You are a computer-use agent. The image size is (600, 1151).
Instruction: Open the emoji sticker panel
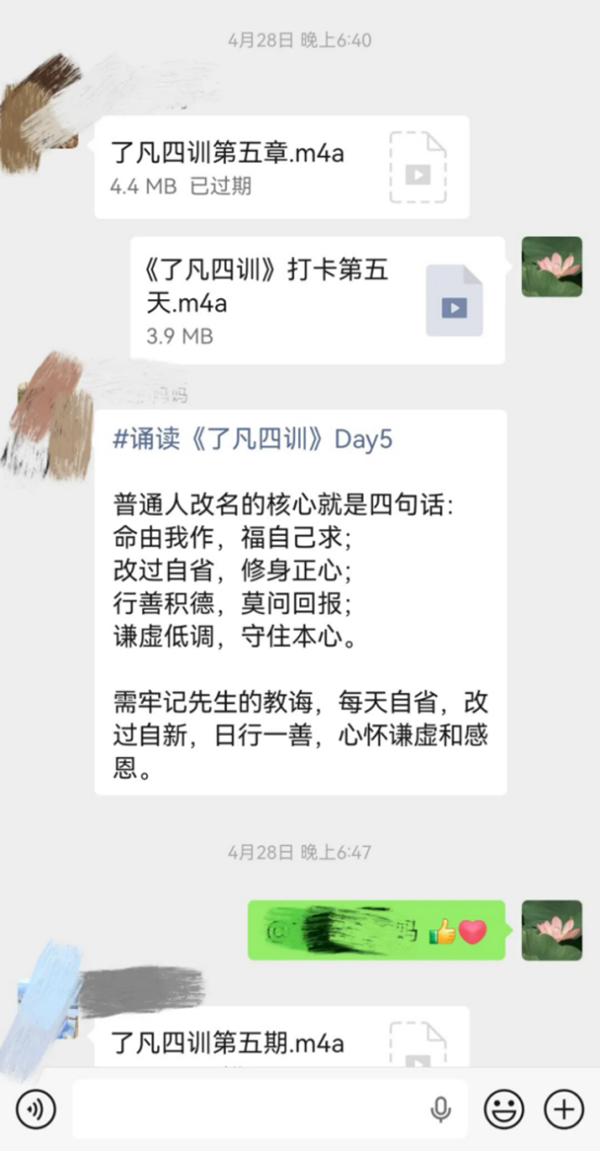pyautogui.click(x=504, y=1108)
